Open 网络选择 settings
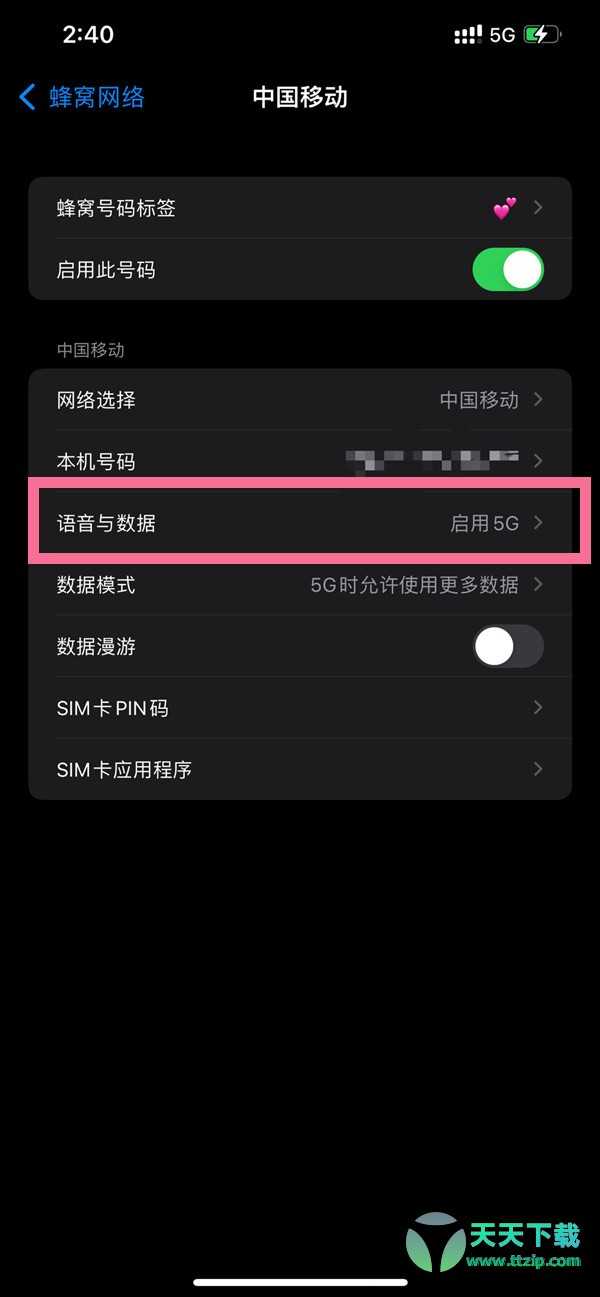The image size is (600, 1297). click(x=300, y=400)
